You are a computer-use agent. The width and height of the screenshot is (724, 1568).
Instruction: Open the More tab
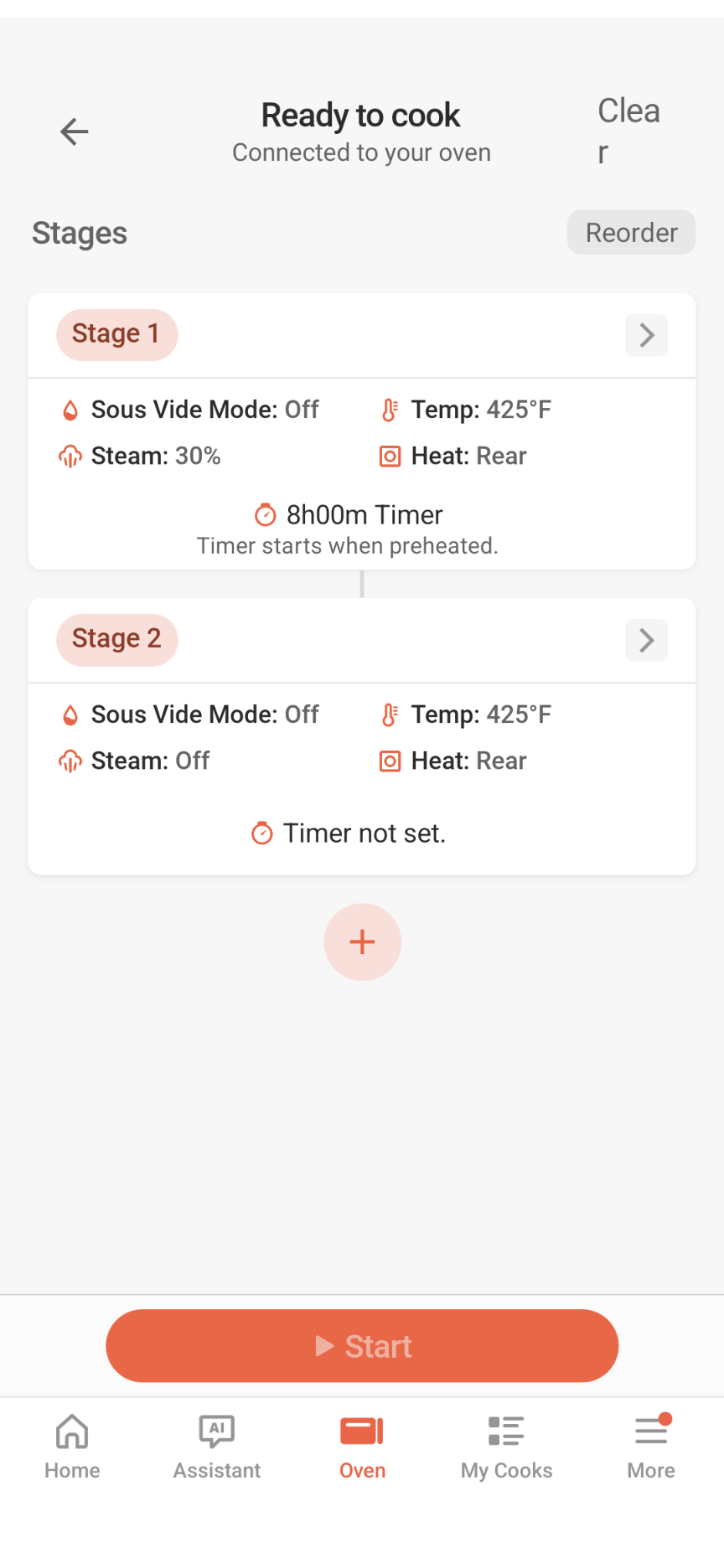point(651,1447)
